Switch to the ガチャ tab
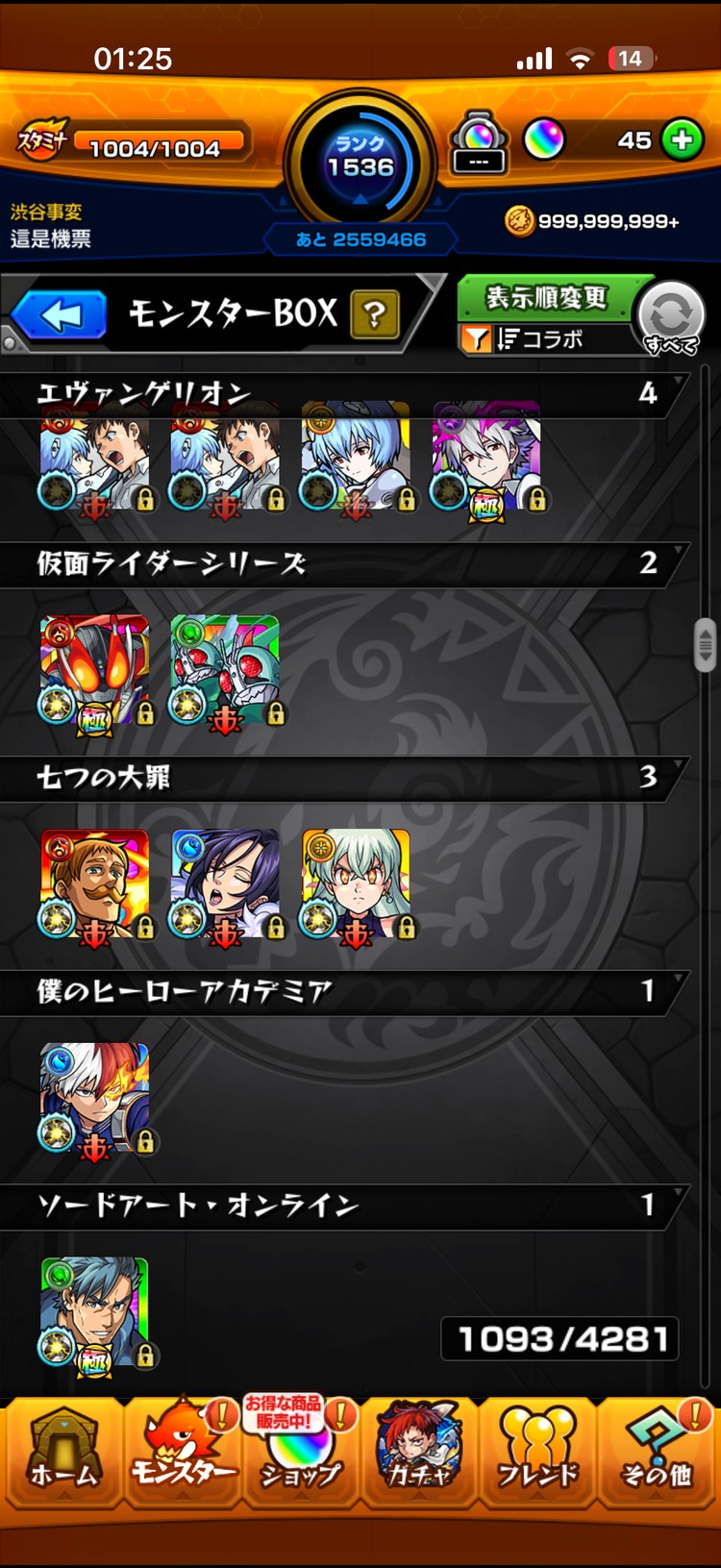This screenshot has width=721, height=1568. pos(419,1453)
